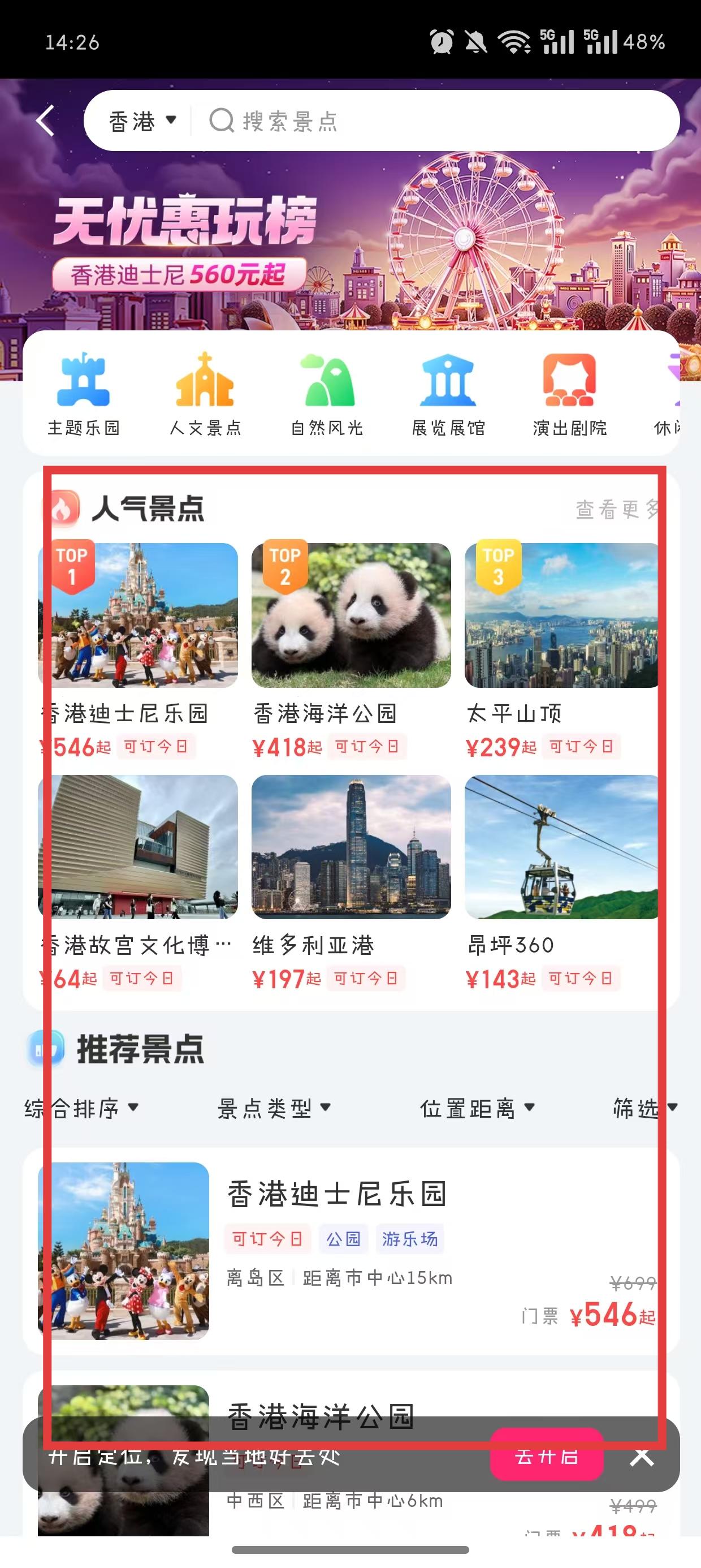701x1568 pixels.
Task: Expand the 位置距离 filter dropdown
Action: [477, 1108]
